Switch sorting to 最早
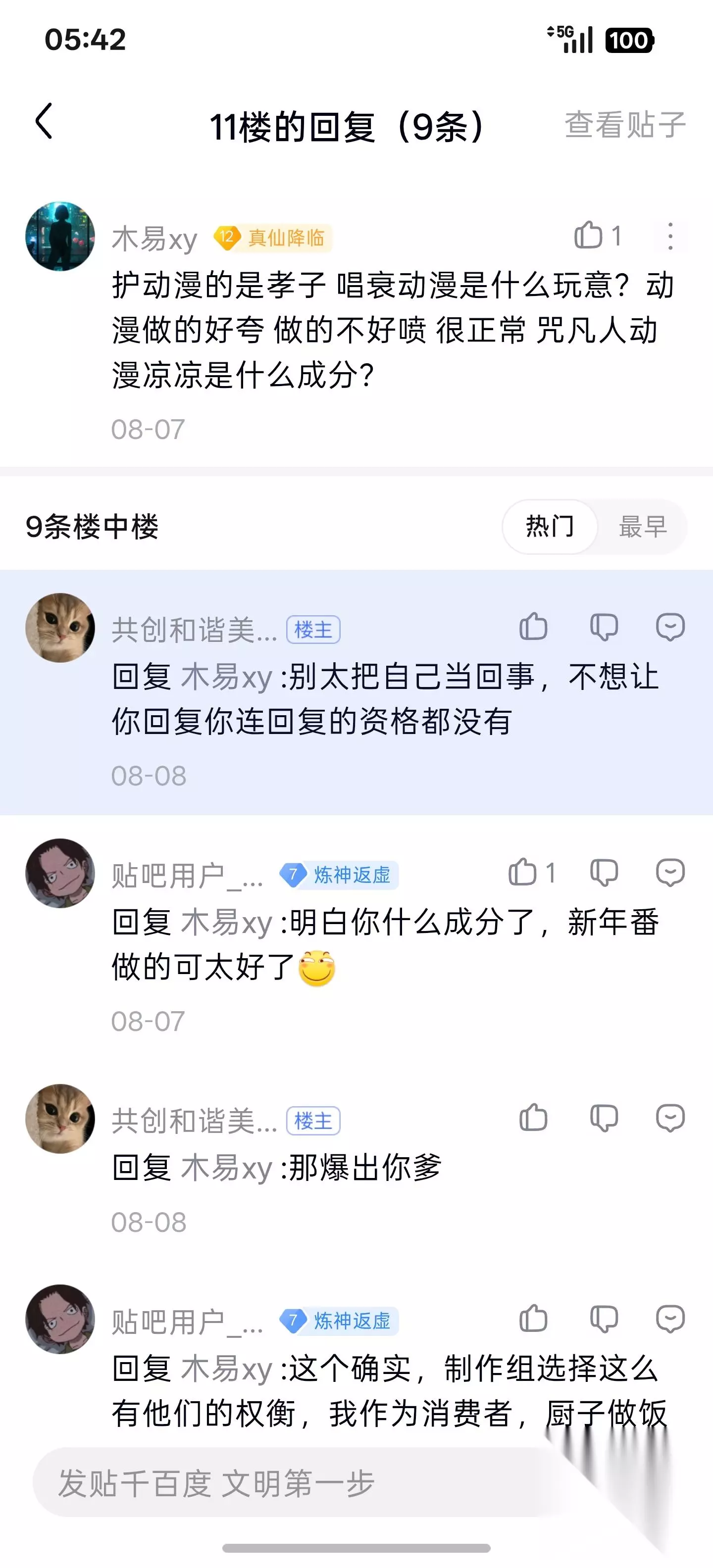Viewport: 713px width, 1568px height. pos(642,527)
